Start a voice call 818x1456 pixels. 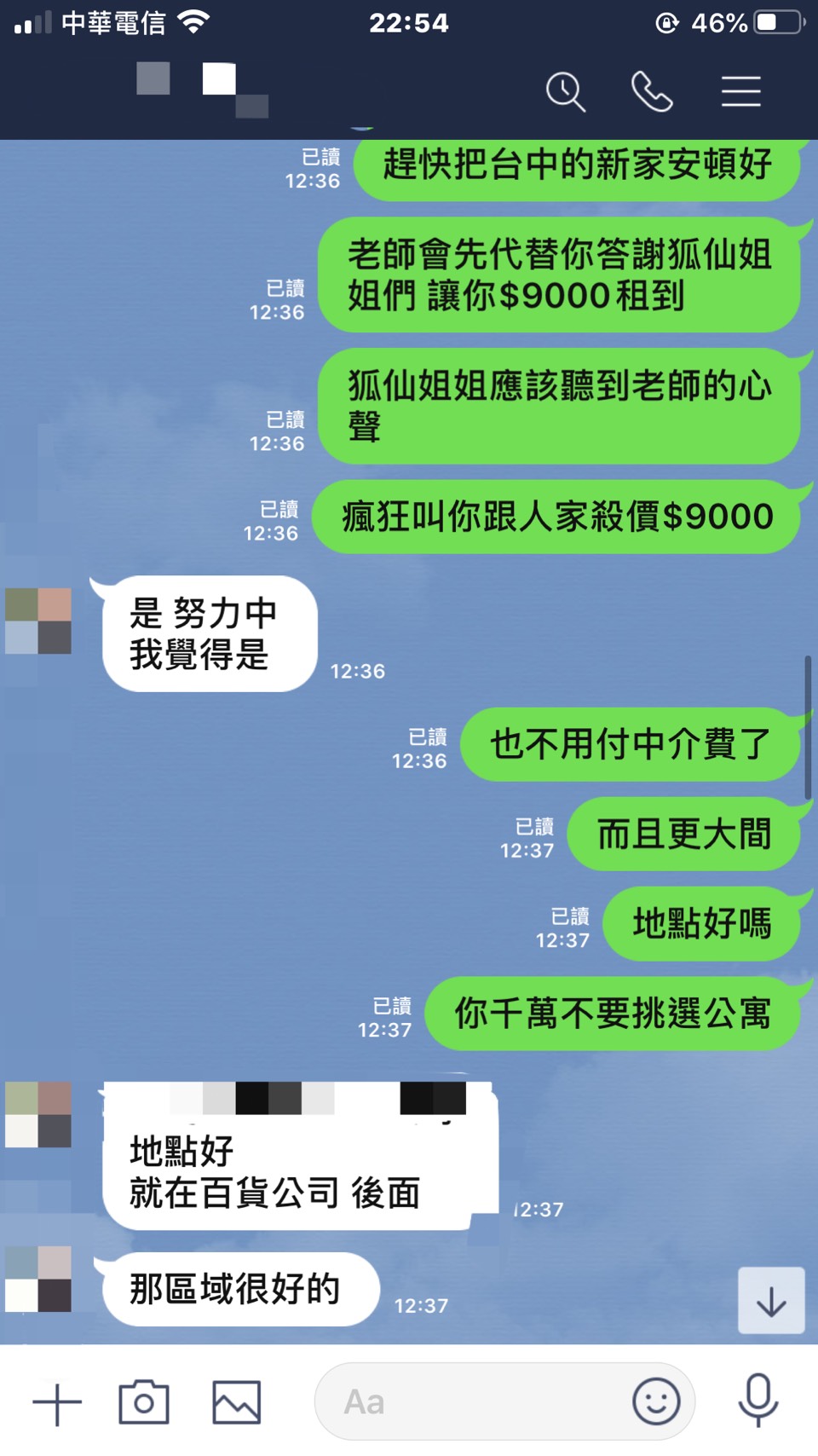coord(652,92)
